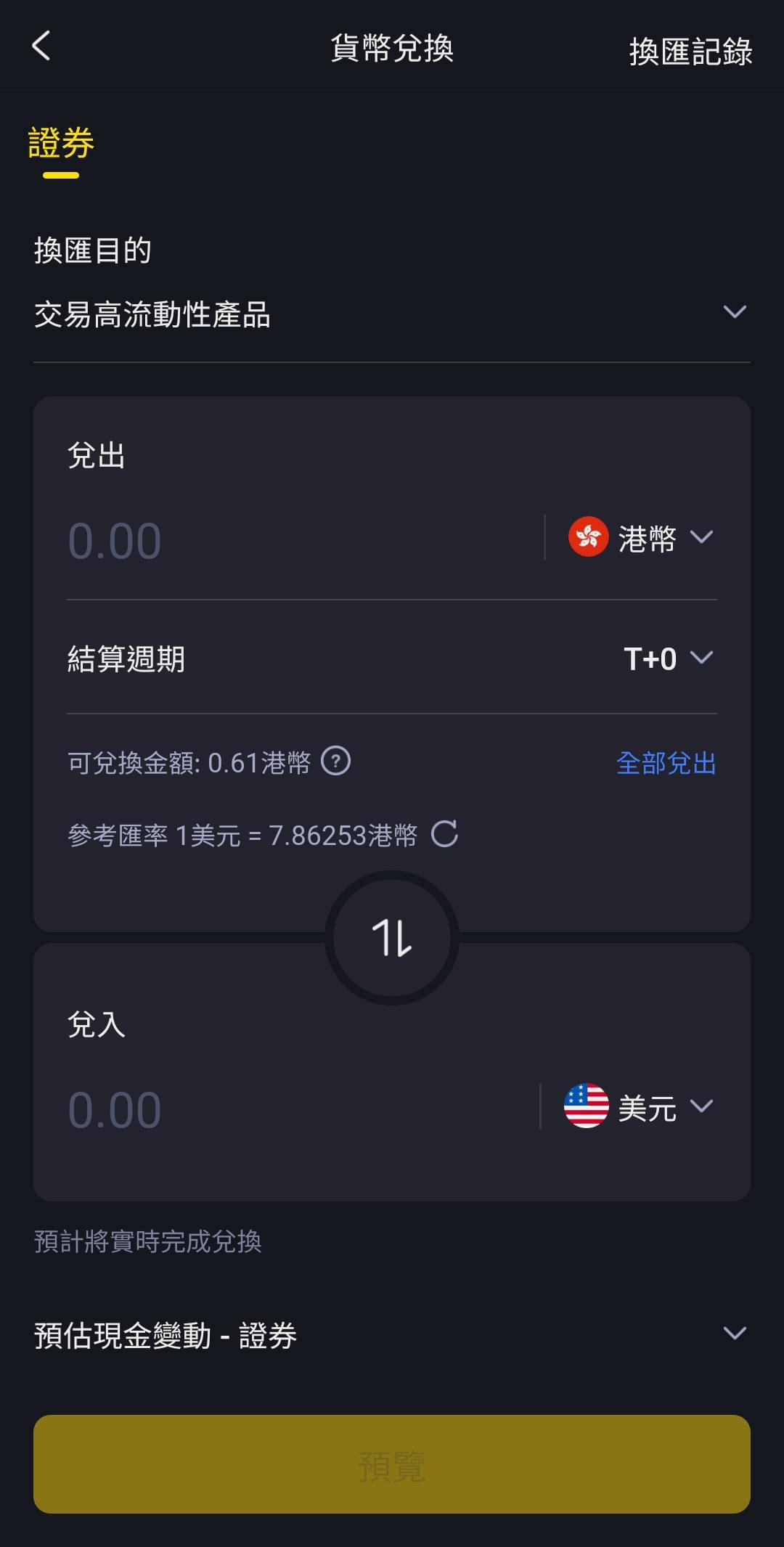Change the 美元 incoming currency
784x1547 pixels.
click(x=639, y=1106)
